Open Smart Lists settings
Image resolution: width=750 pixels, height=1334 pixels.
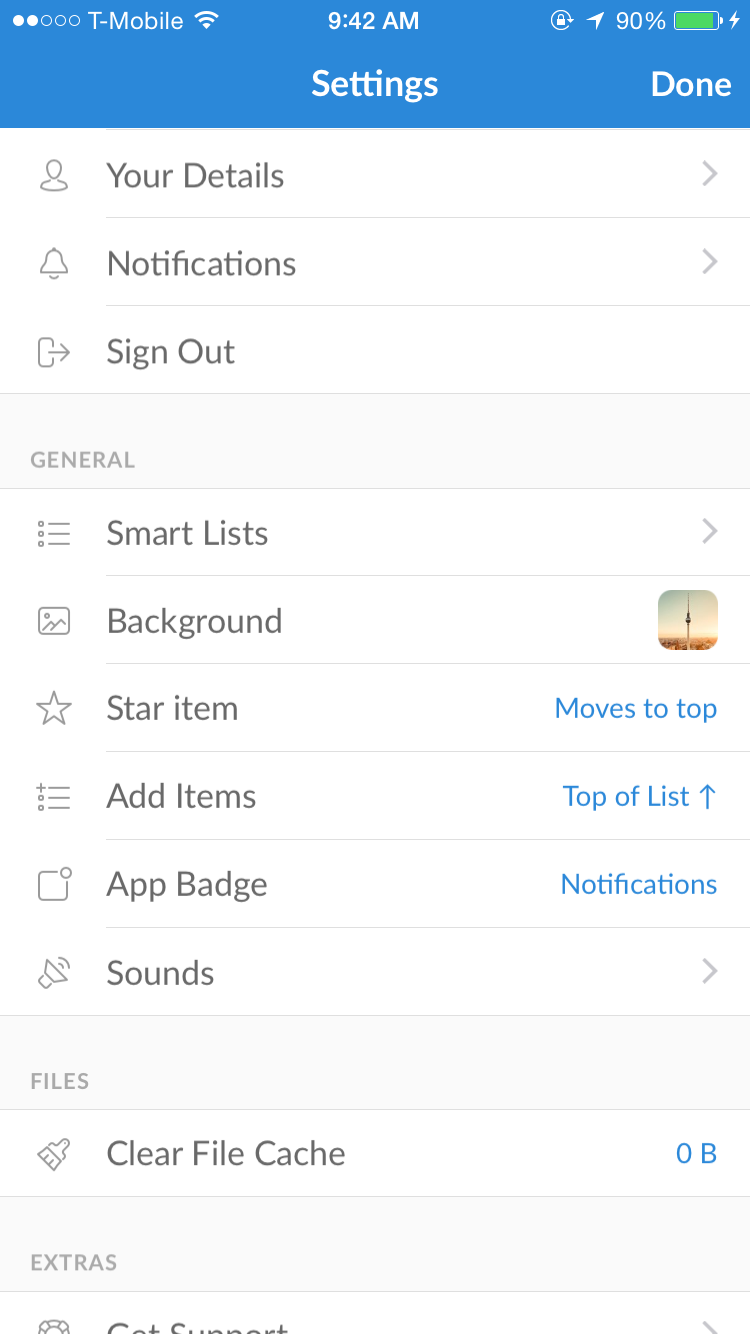coord(375,532)
